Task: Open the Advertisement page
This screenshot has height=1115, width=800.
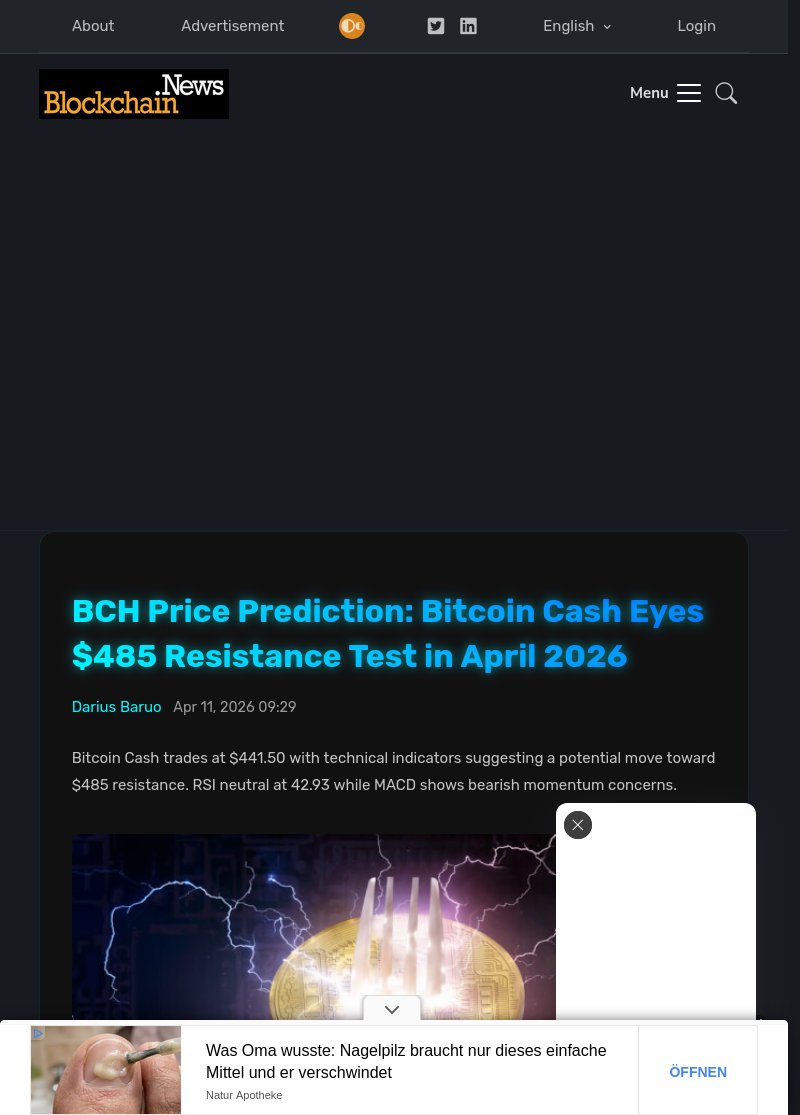Action: point(232,26)
